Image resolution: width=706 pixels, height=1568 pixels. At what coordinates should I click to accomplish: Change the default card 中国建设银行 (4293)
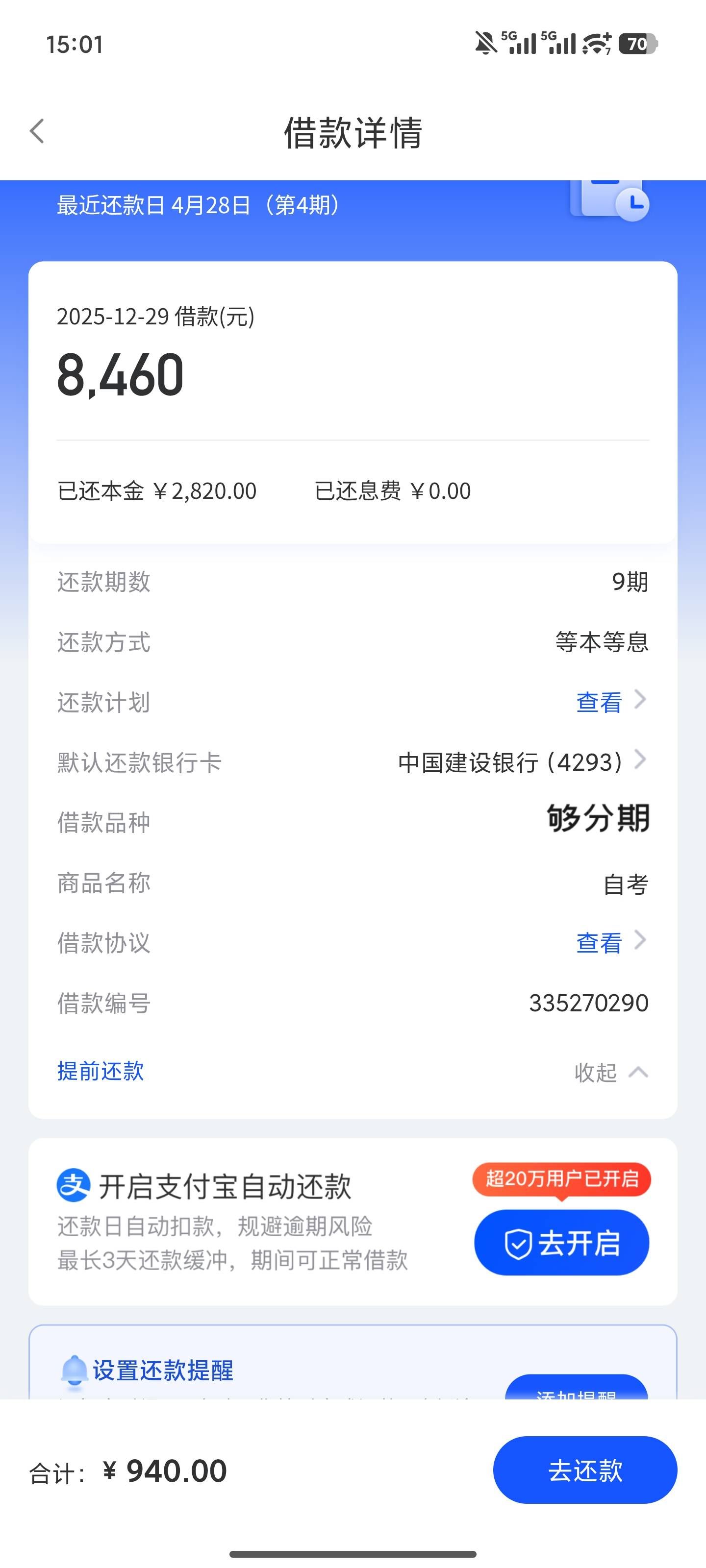click(522, 762)
